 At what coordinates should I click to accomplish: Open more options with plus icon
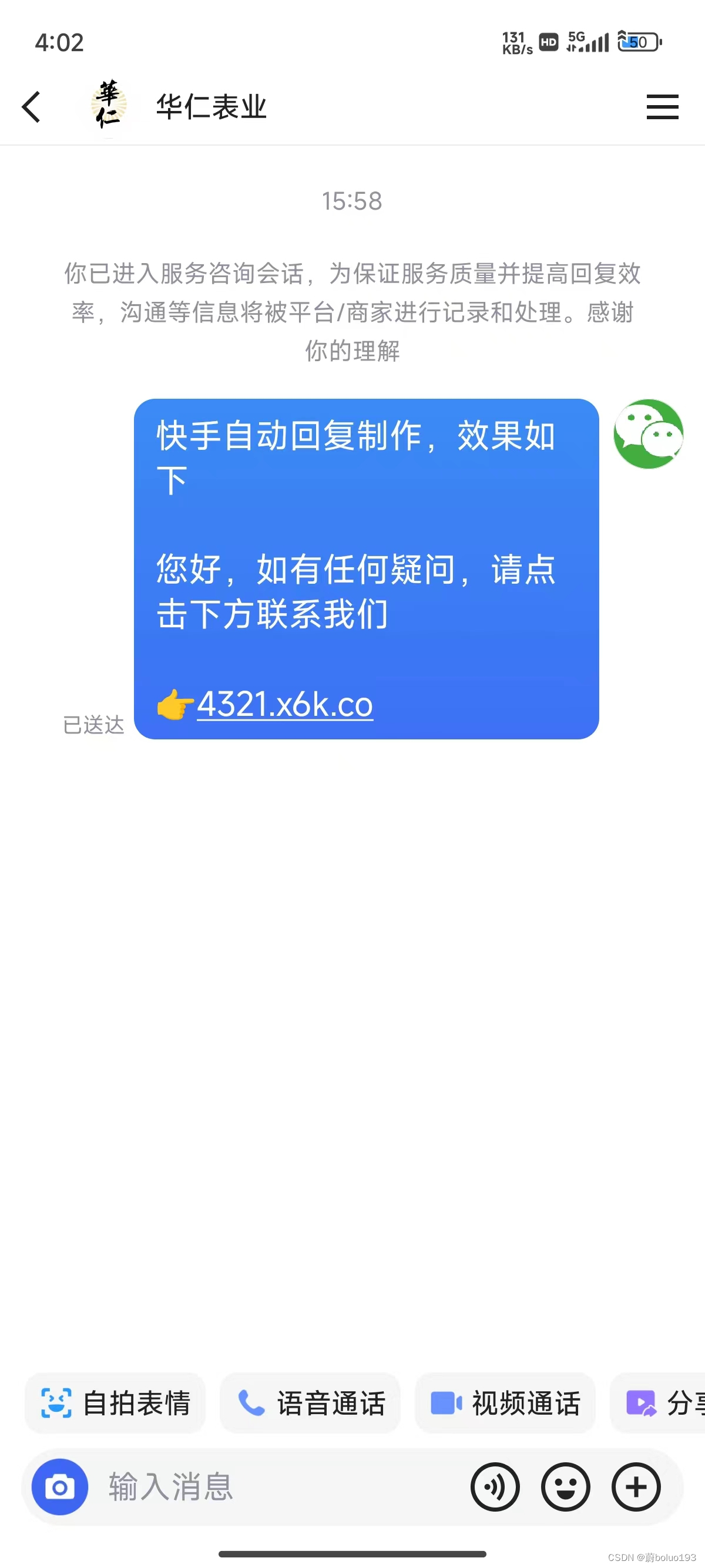636,1487
